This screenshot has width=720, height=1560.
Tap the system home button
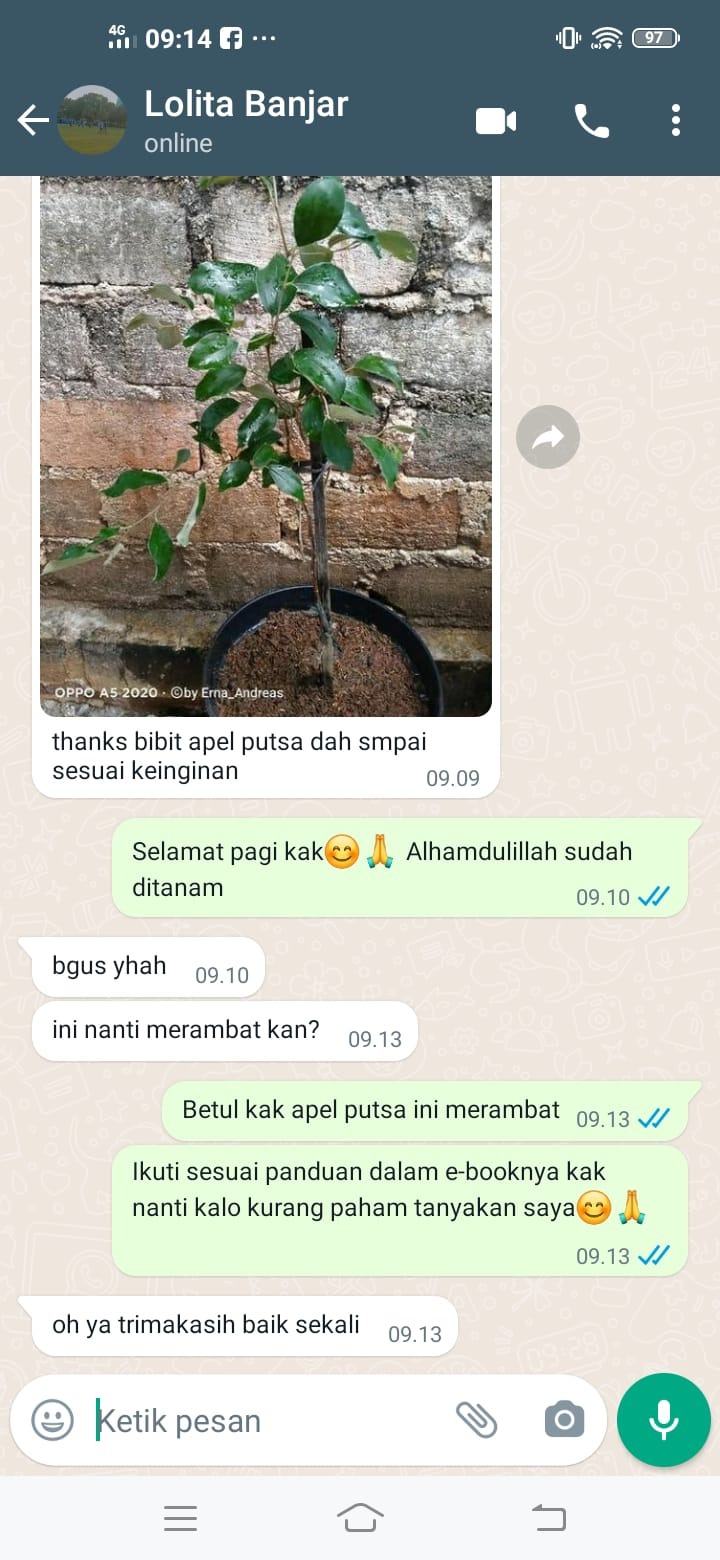(360, 1518)
